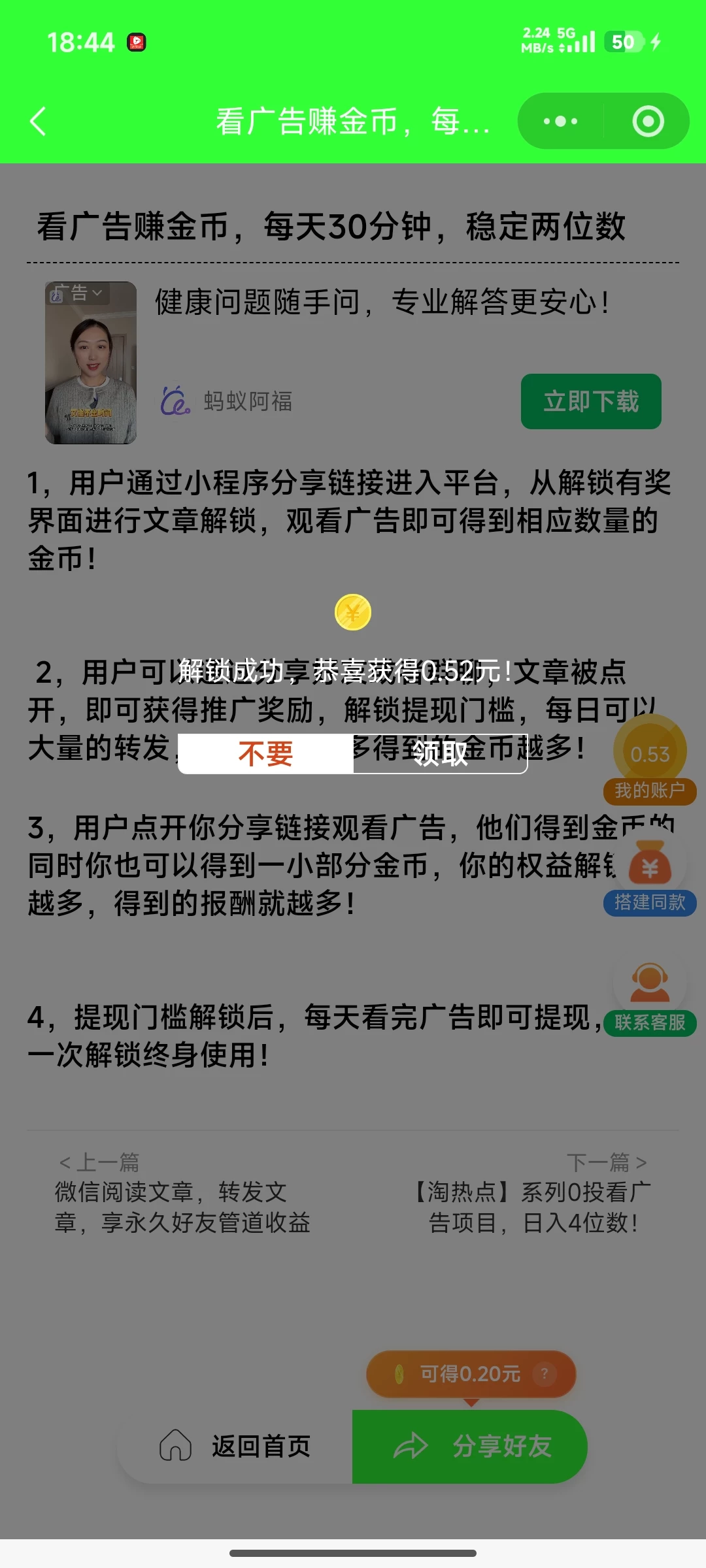Tap the back arrow in the green header
Image resolution: width=706 pixels, height=1568 pixels.
coord(39,120)
